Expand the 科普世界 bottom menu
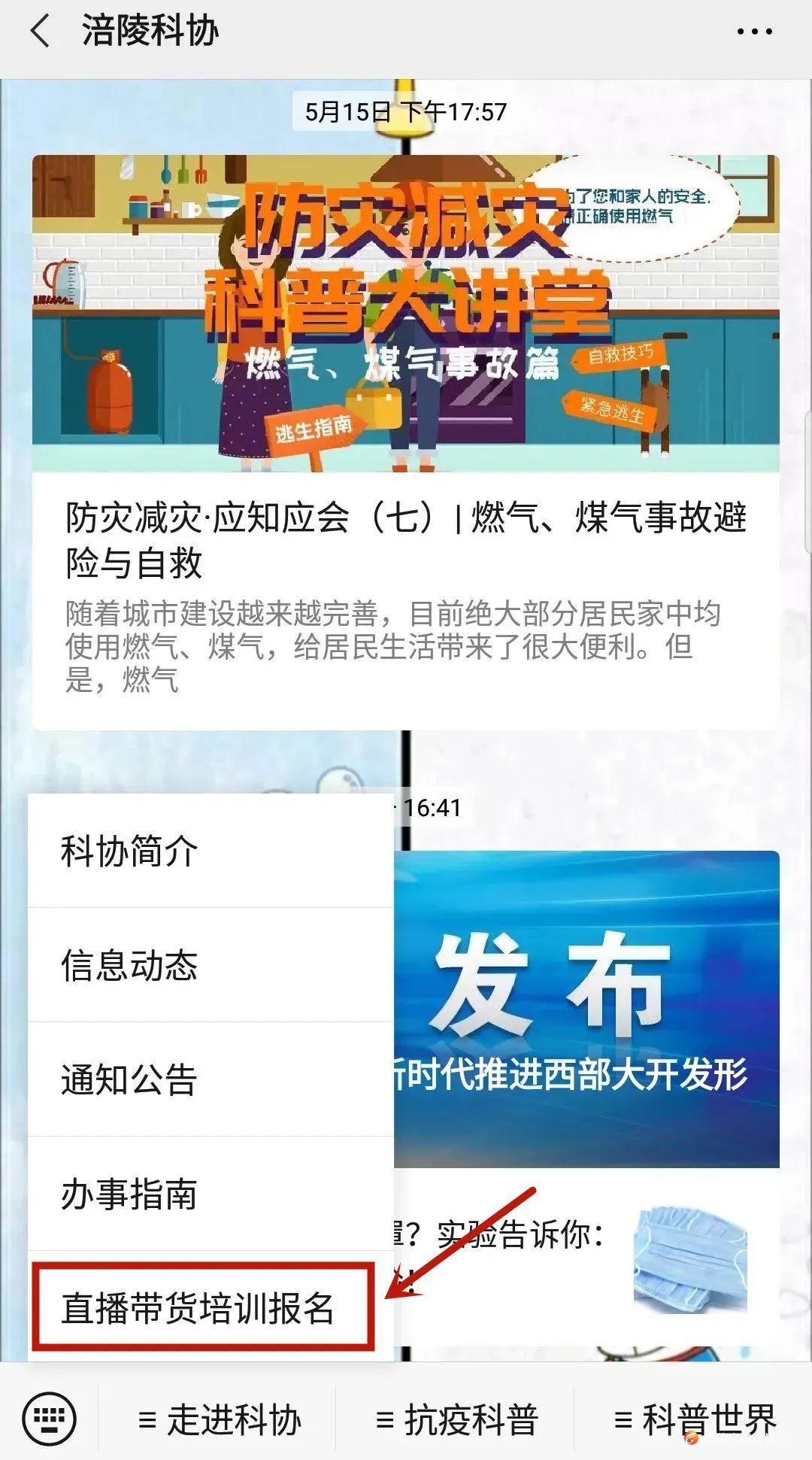This screenshot has width=812, height=1460. click(x=695, y=1420)
